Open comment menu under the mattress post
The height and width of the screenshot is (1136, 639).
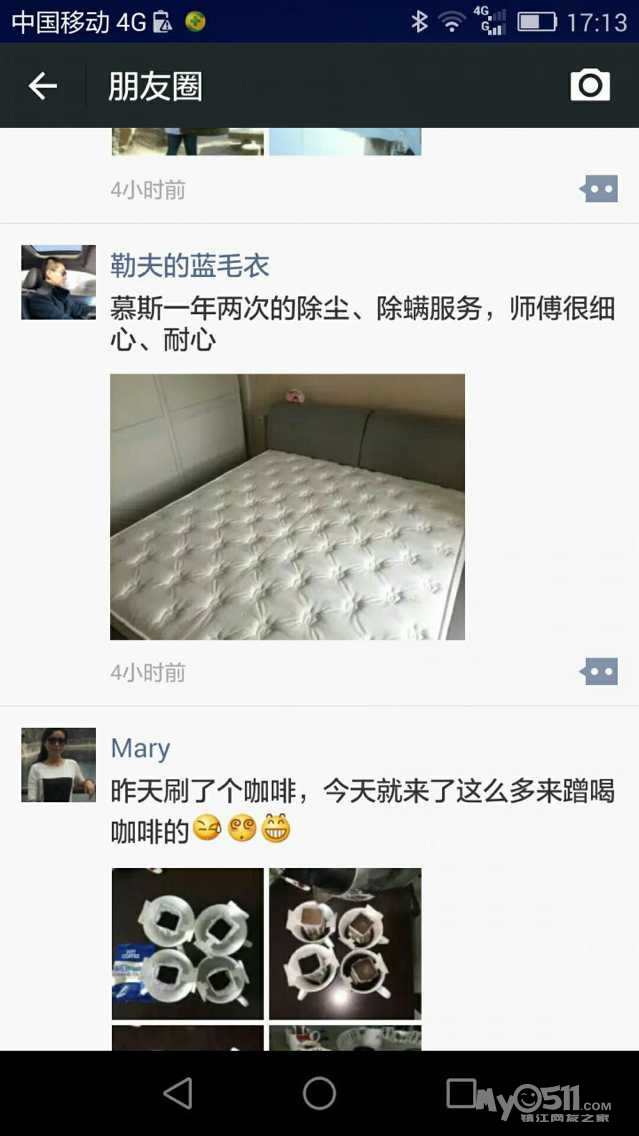click(x=599, y=671)
